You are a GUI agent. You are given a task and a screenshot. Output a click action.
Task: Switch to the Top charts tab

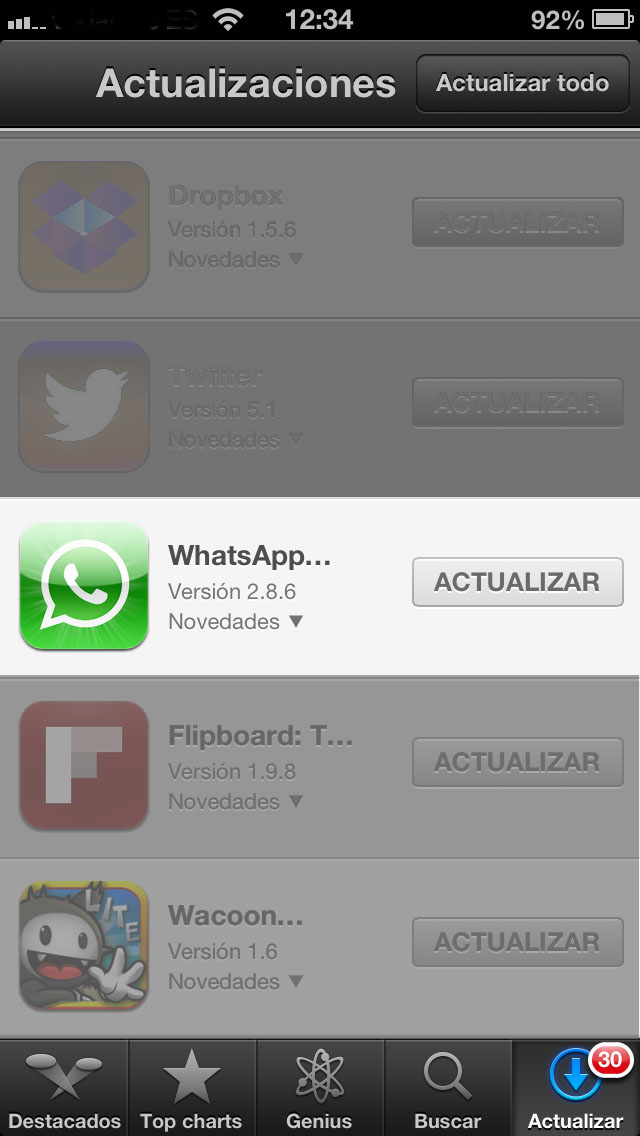coord(191,1090)
